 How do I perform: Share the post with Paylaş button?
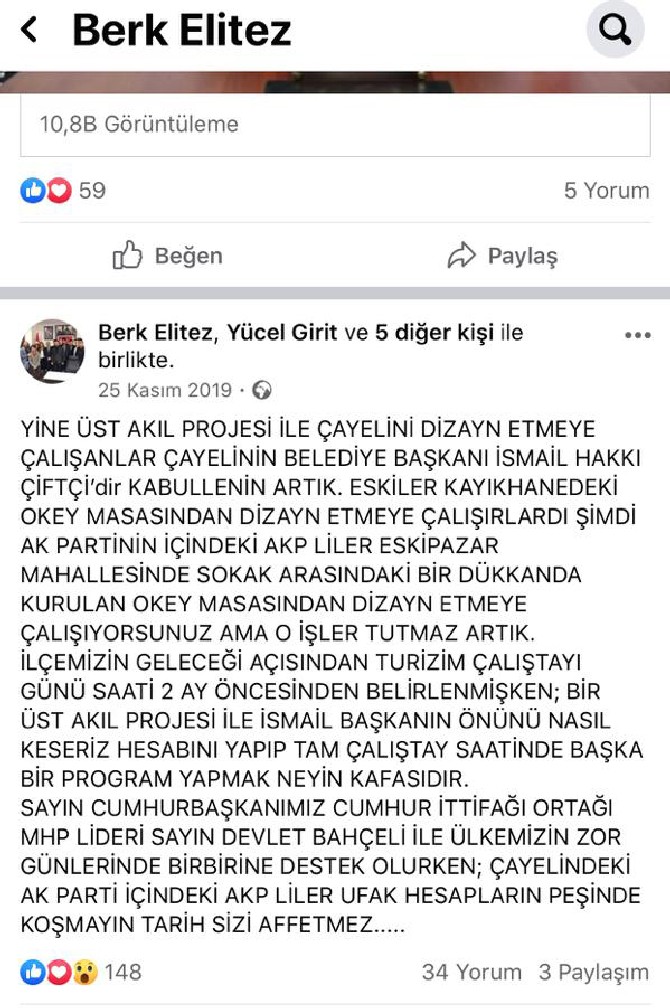coord(502,256)
